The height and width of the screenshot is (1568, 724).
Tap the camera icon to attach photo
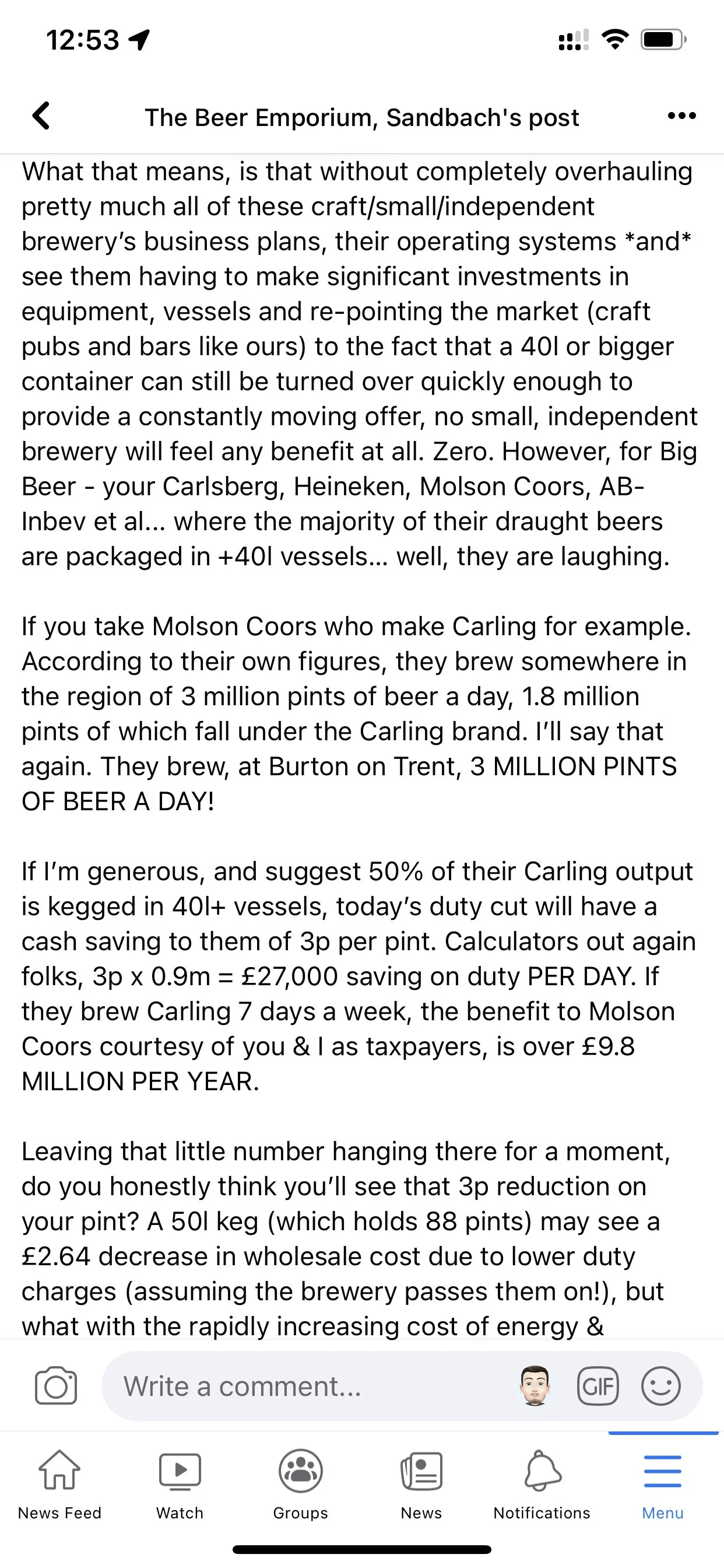[x=55, y=1386]
